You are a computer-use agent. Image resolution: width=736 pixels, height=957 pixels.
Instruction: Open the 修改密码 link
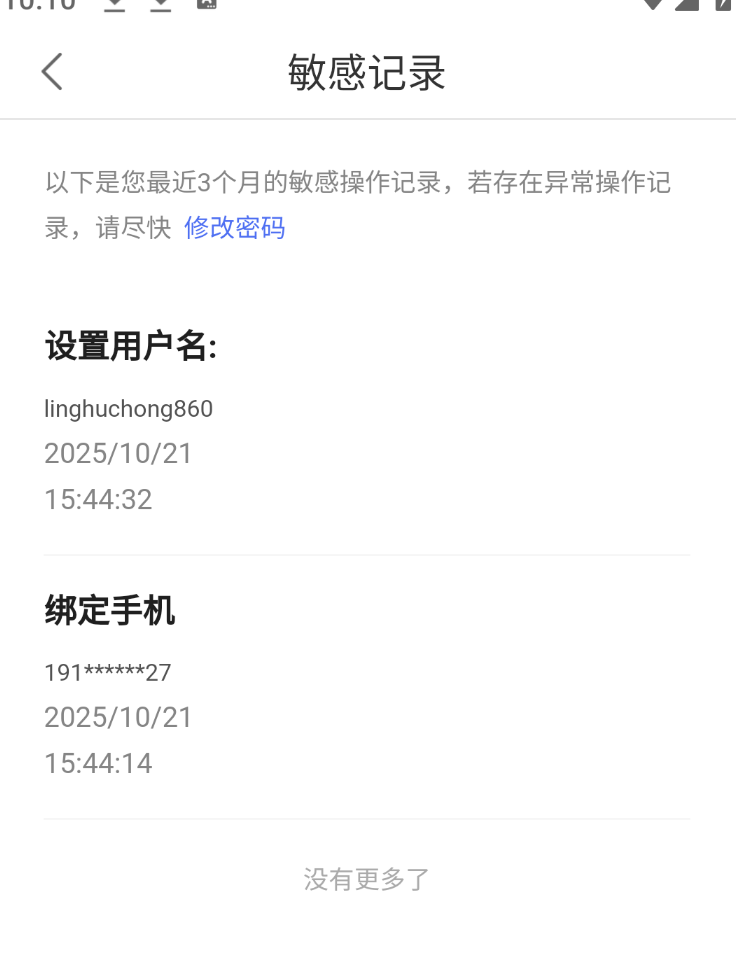pos(235,228)
